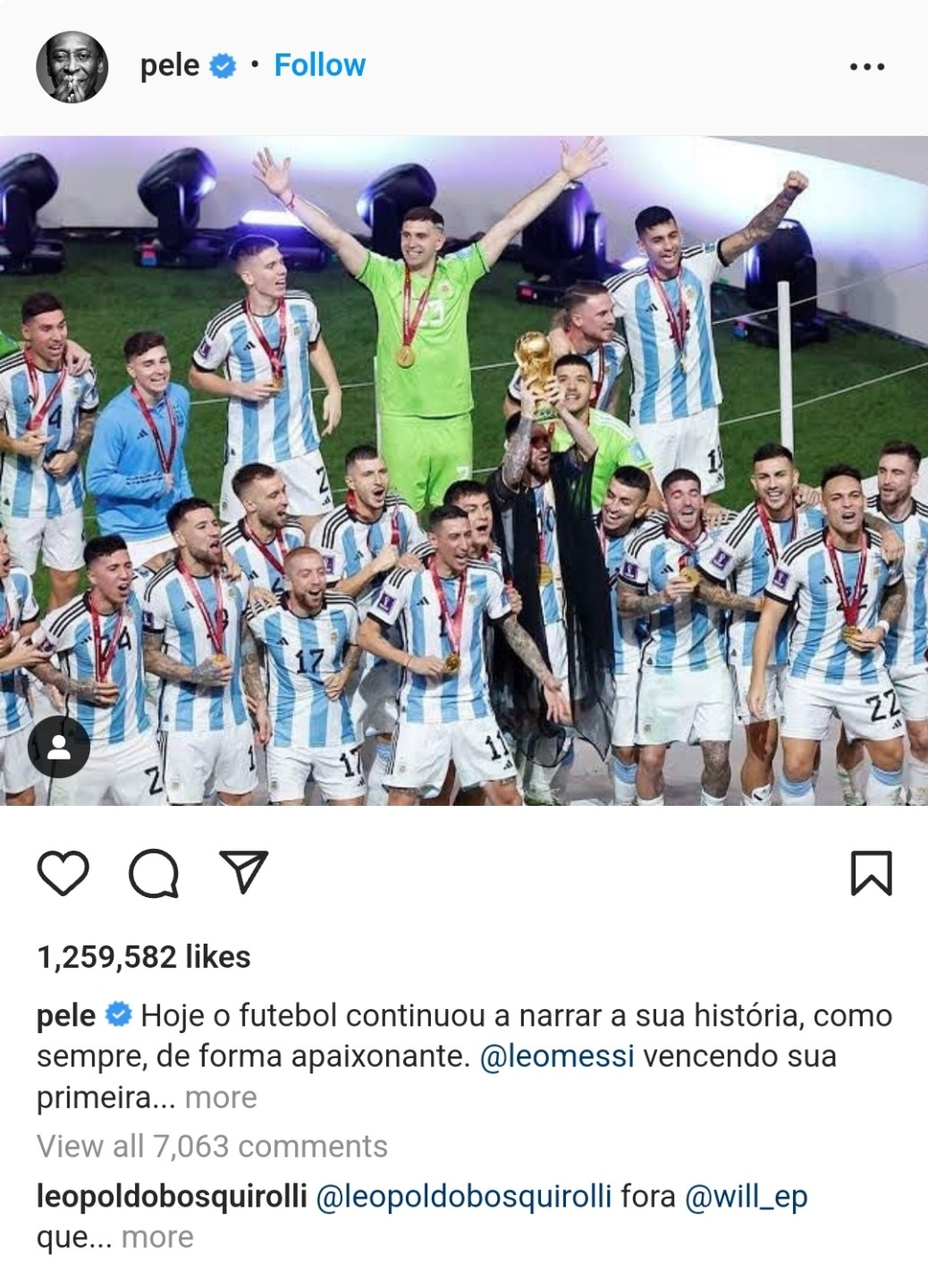
Task: Follow the pele account
Action: pos(319,65)
